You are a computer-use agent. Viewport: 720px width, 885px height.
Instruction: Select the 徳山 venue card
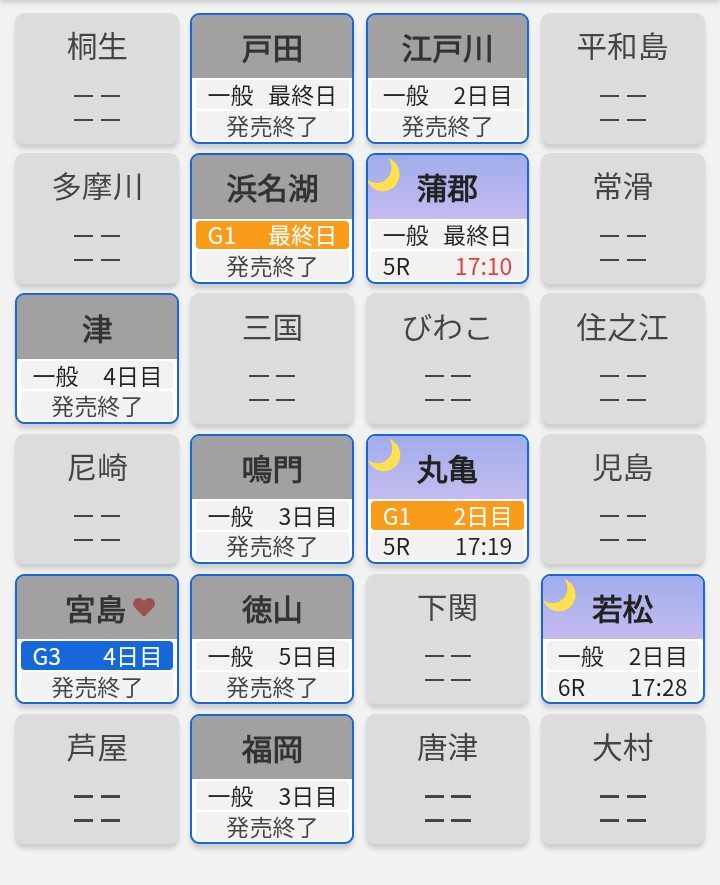pos(272,639)
